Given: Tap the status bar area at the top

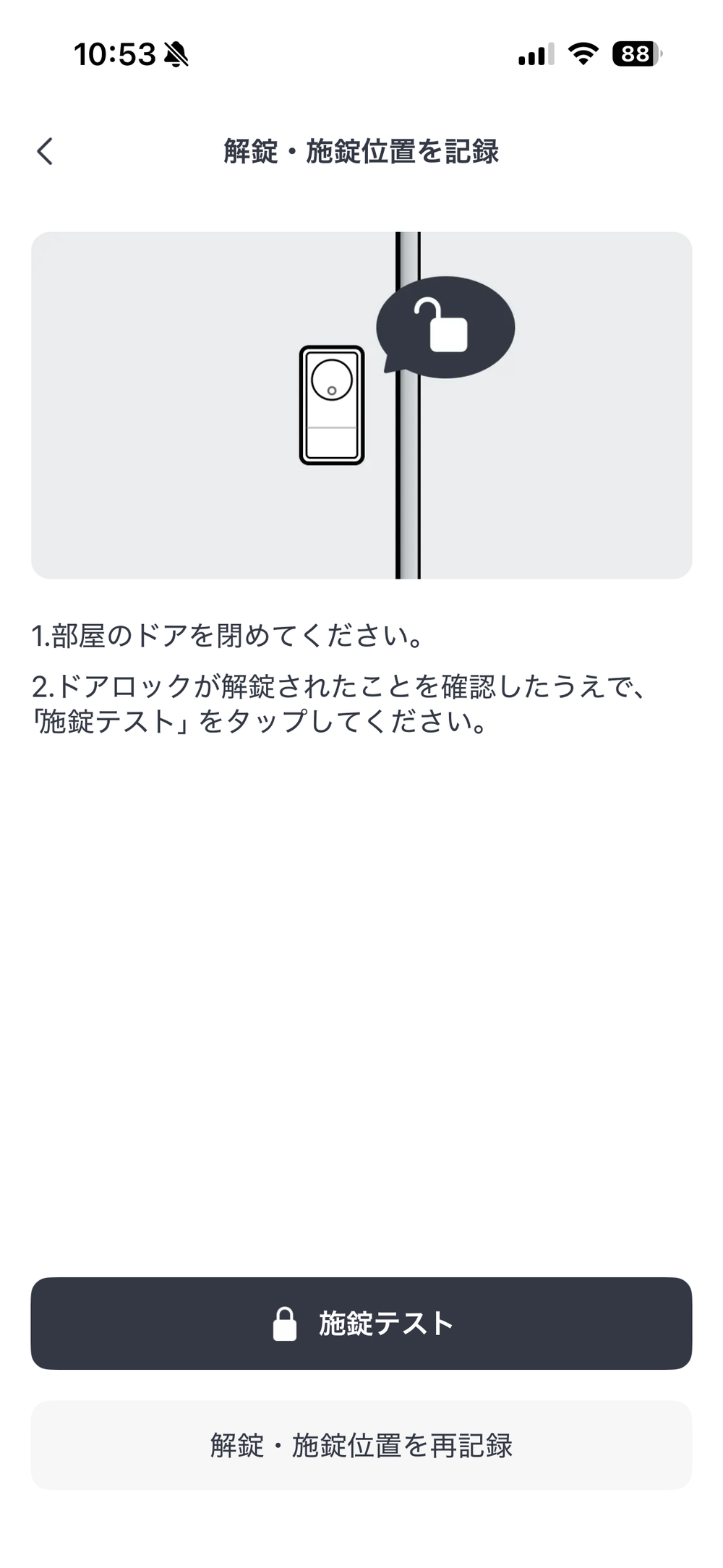Looking at the screenshot, I should pos(361,52).
